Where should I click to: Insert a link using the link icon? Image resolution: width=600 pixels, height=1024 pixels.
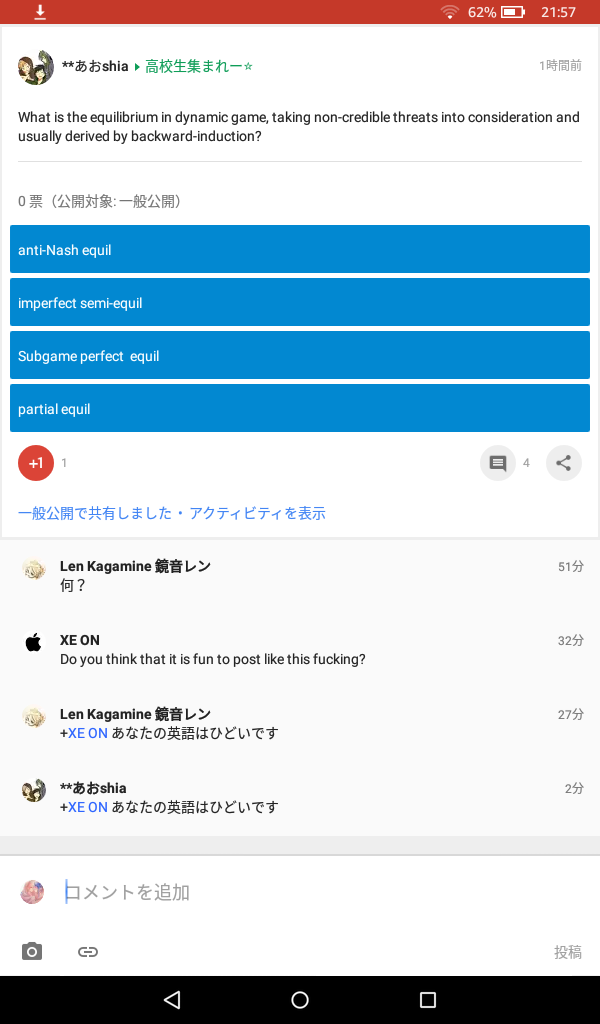coord(88,952)
